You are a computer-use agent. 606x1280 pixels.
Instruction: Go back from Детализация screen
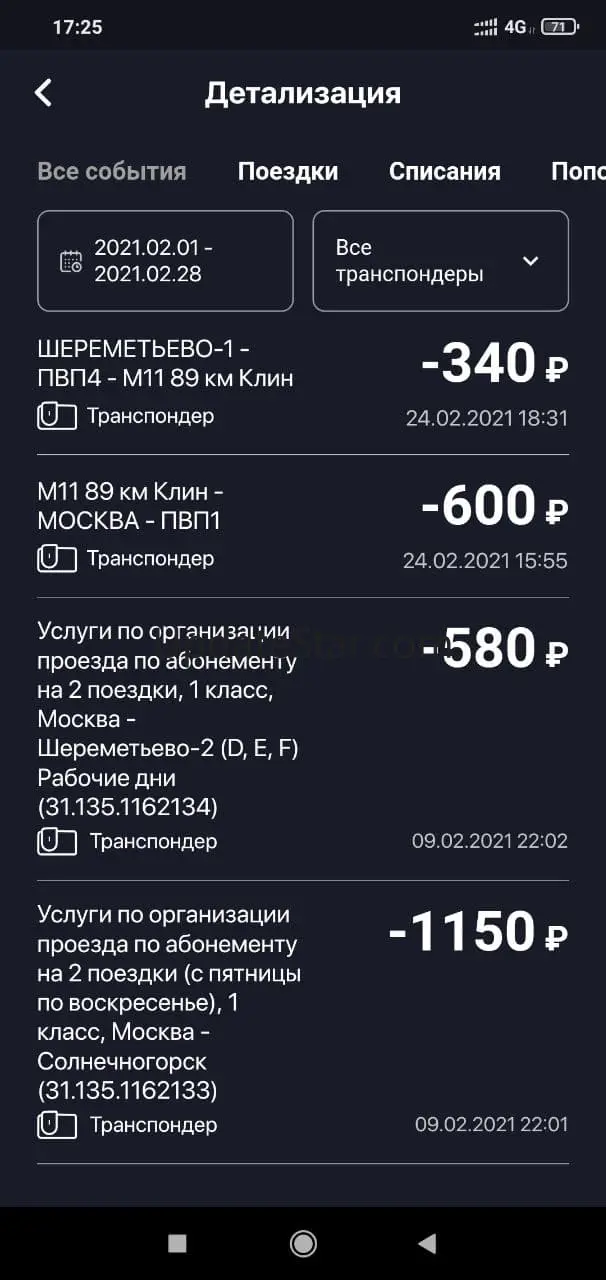tap(43, 93)
